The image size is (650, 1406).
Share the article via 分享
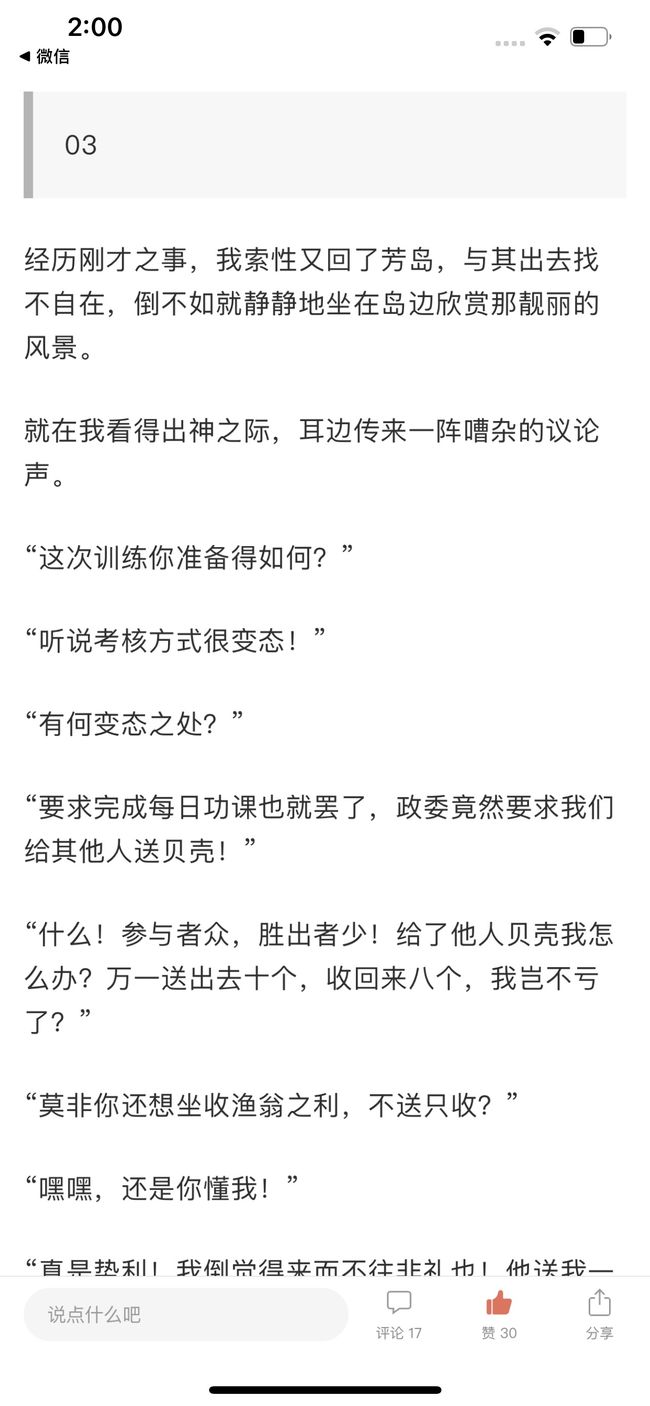[599, 1315]
